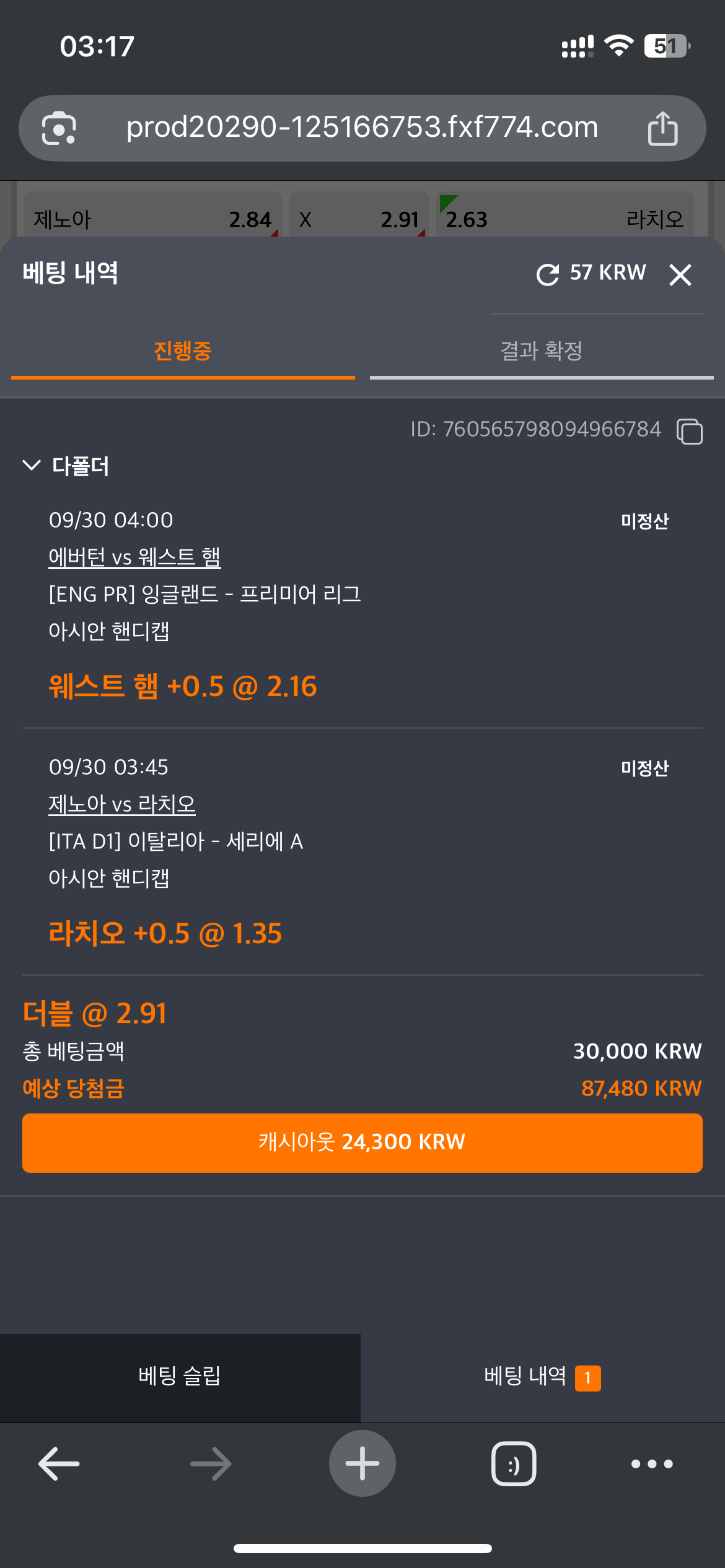Open a new browser tab
Image resolution: width=725 pixels, height=1568 pixels.
coord(362,1463)
